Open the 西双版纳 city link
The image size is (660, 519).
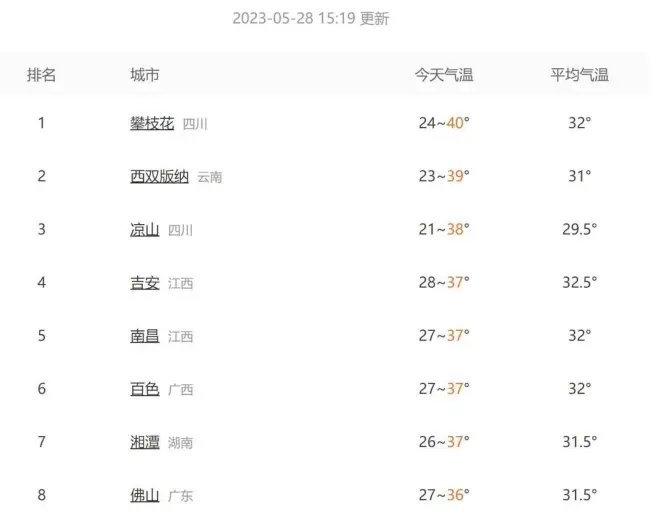click(159, 176)
